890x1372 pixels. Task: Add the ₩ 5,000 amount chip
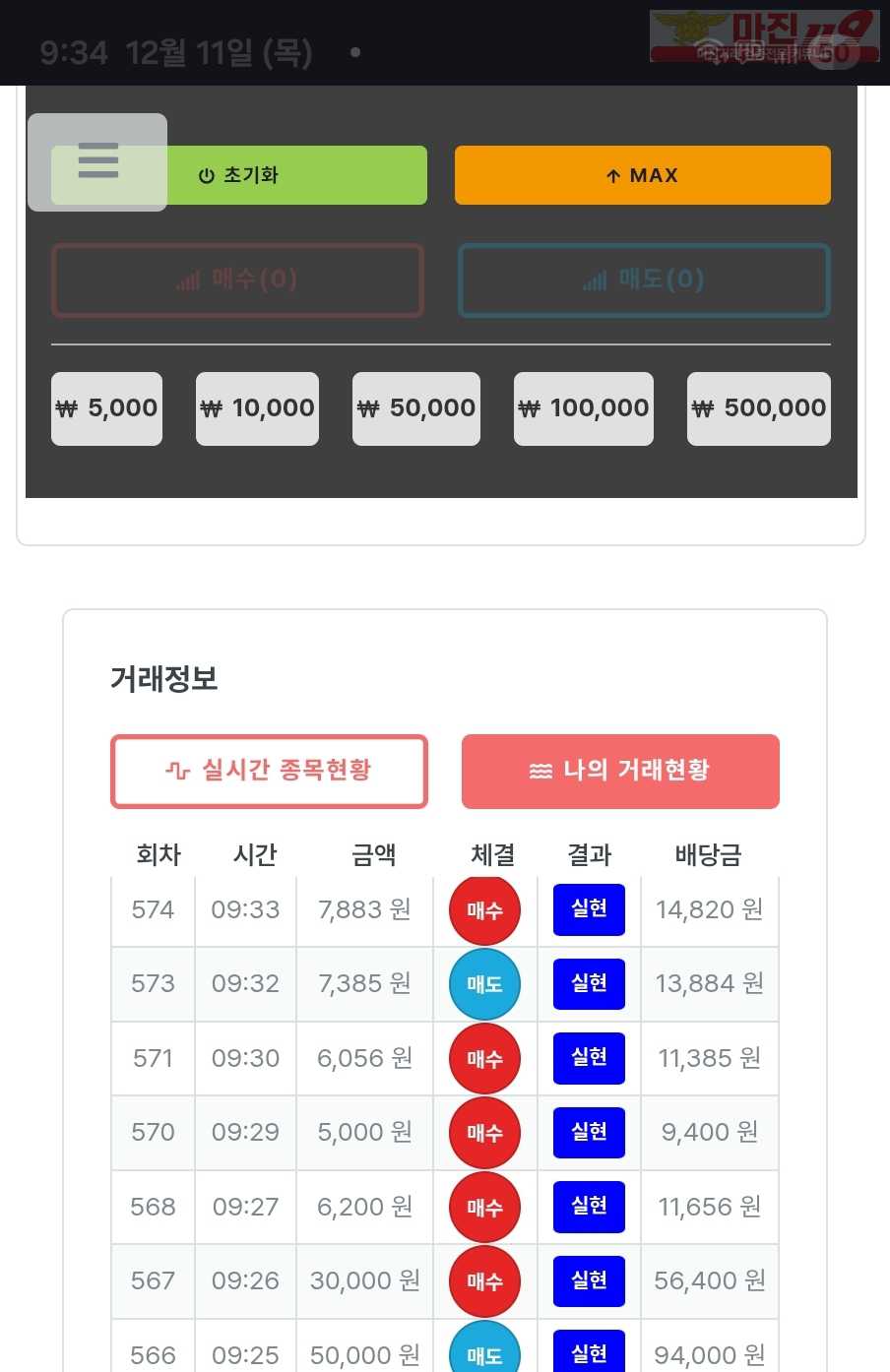pos(106,408)
